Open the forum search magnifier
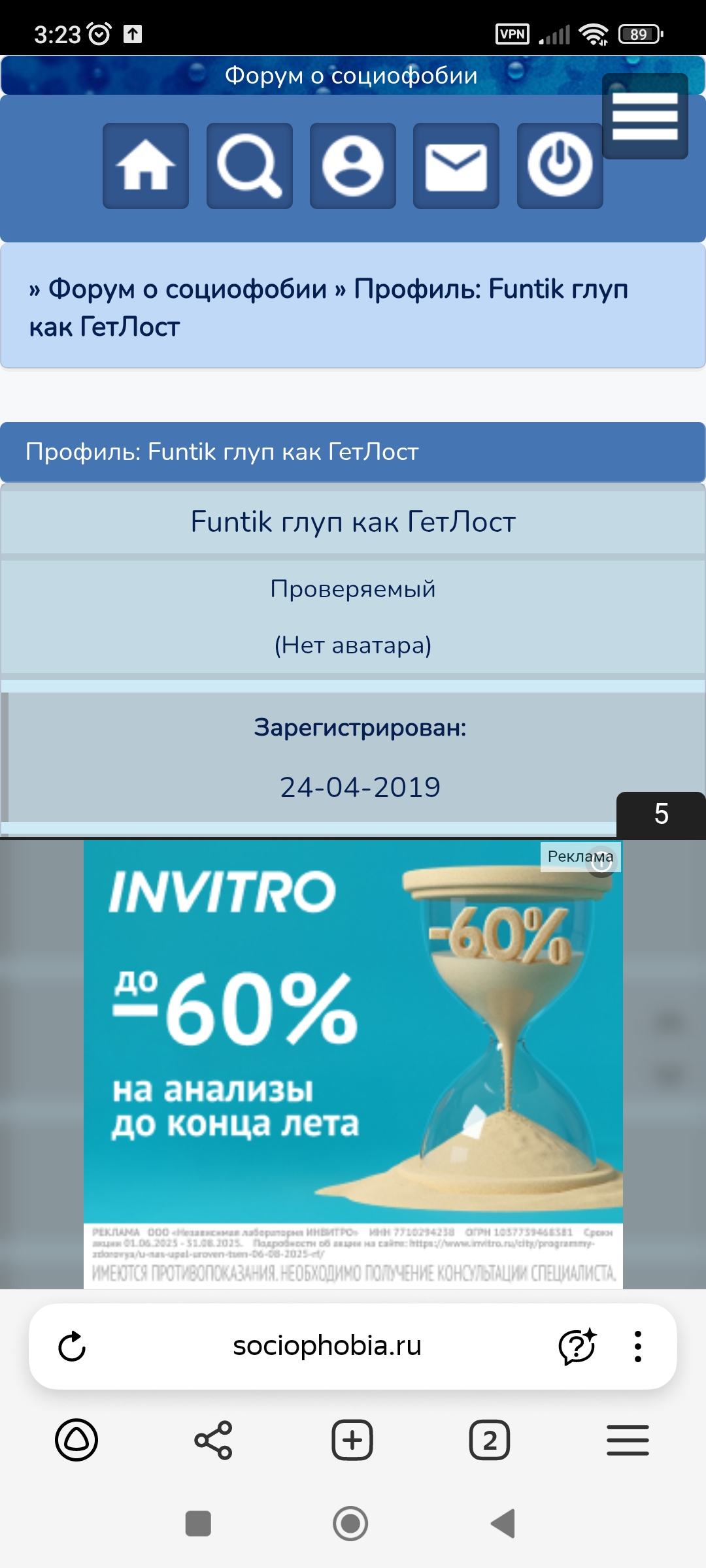 249,166
